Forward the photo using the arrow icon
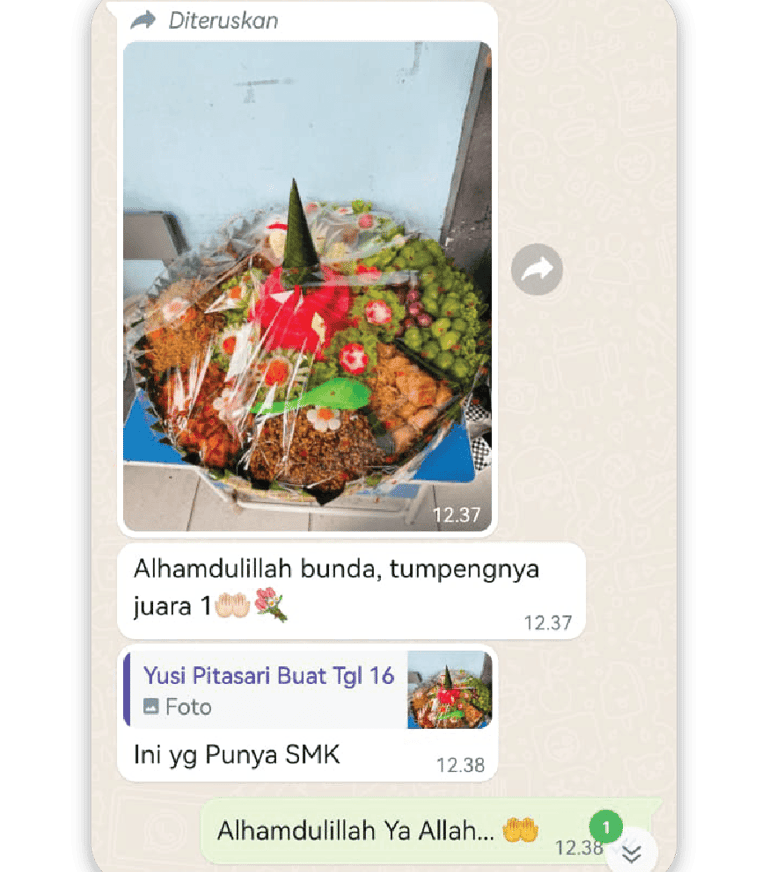The image size is (768, 872). tap(537, 268)
